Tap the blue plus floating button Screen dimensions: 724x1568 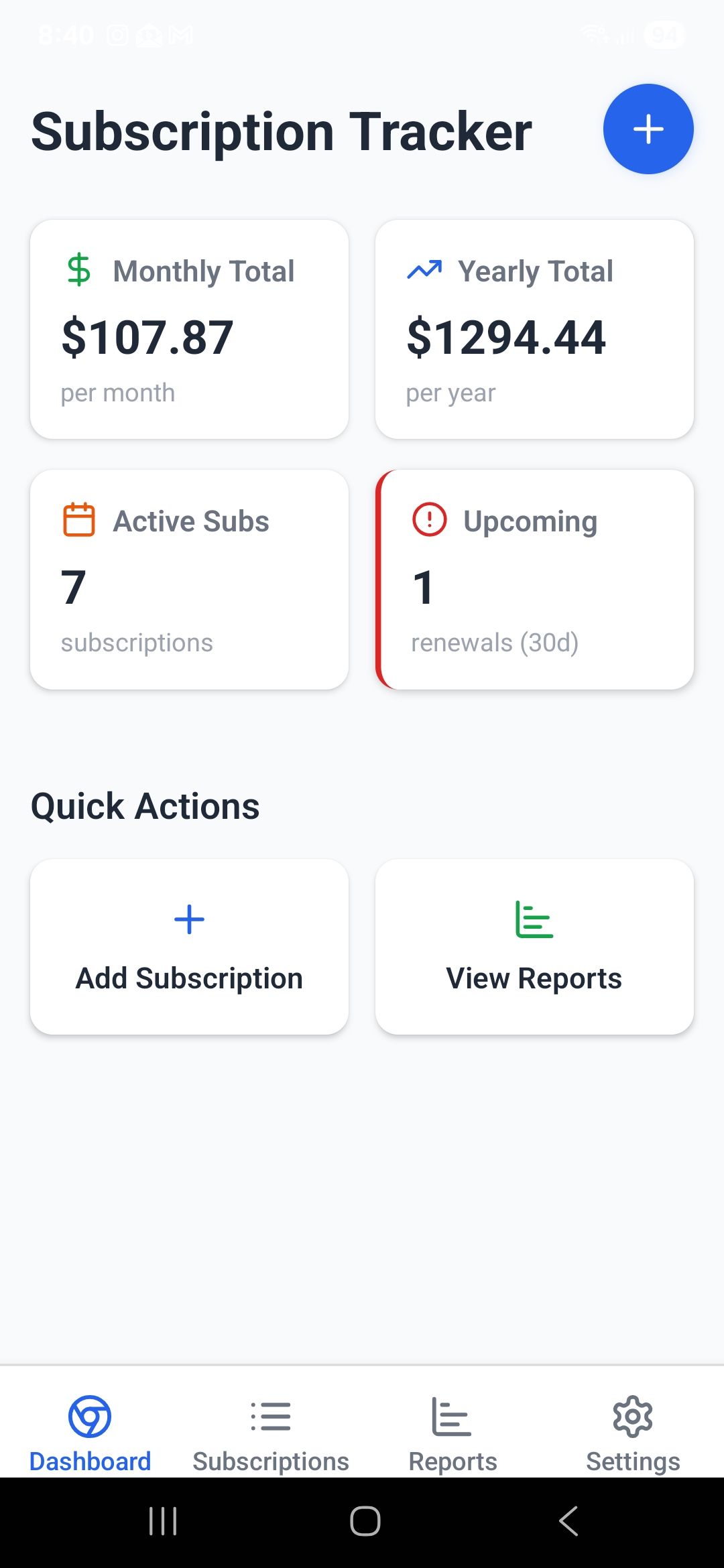point(648,129)
